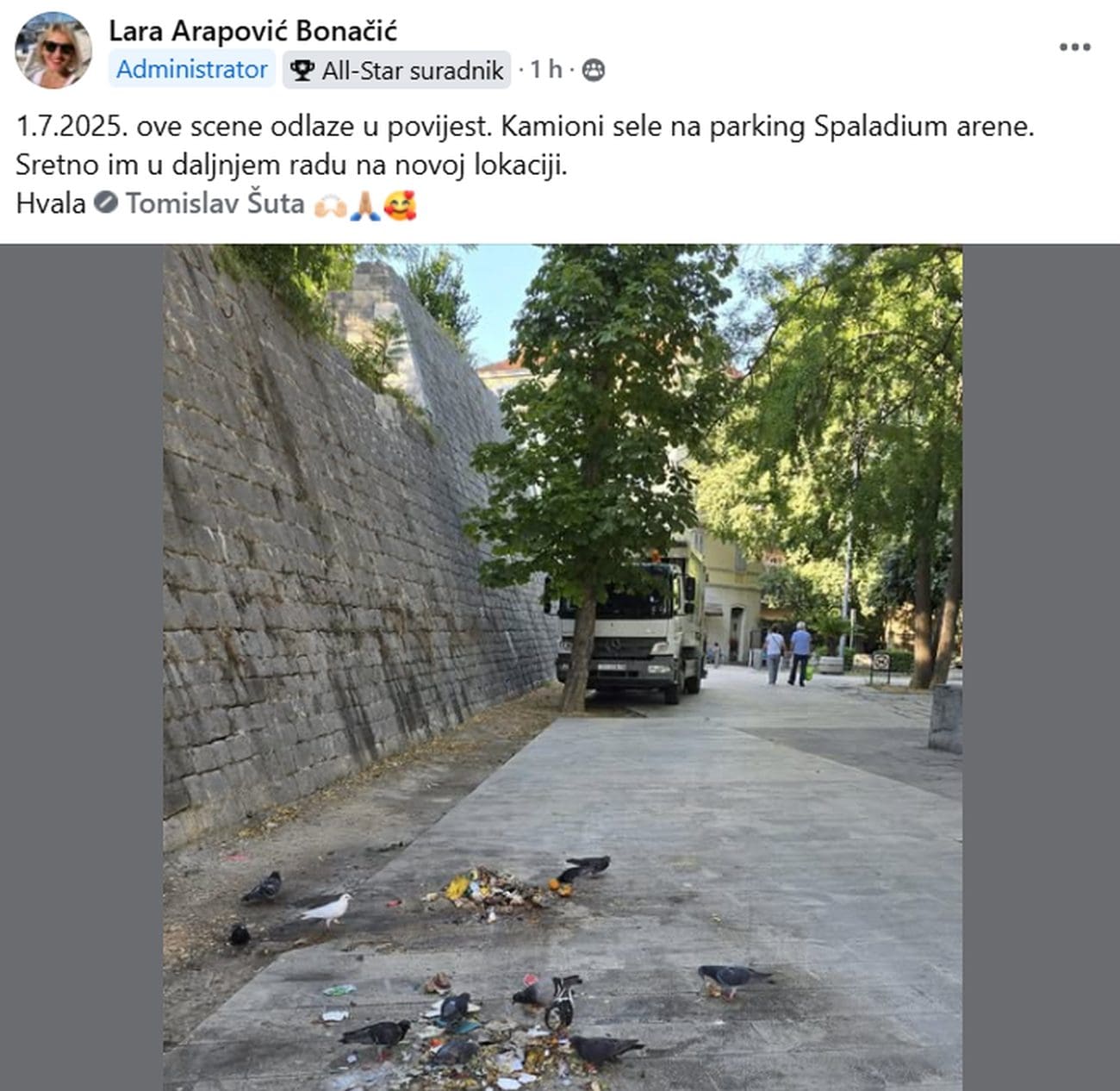Open tagged profile Tomislav Šuta
Image resolution: width=1120 pixels, height=1091 pixels.
point(215,203)
